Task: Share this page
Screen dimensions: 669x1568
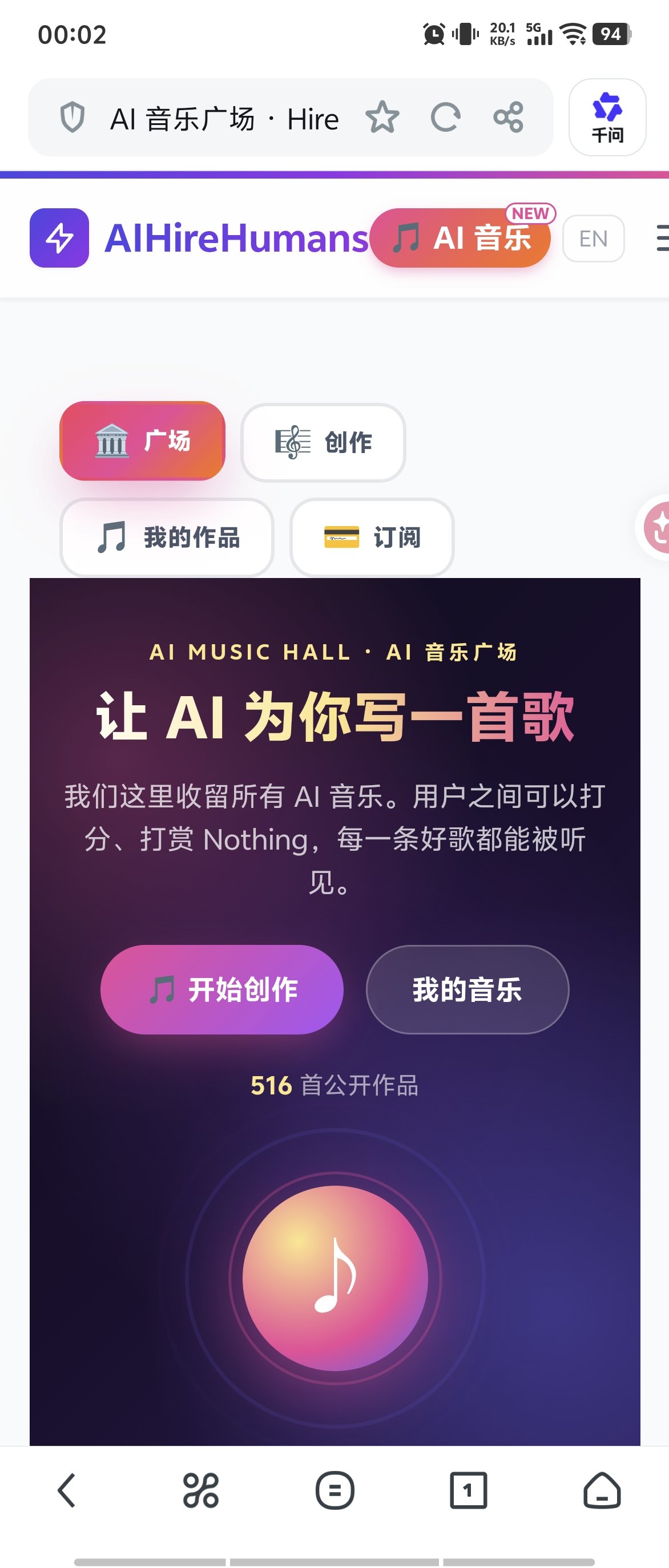Action: pos(508,118)
